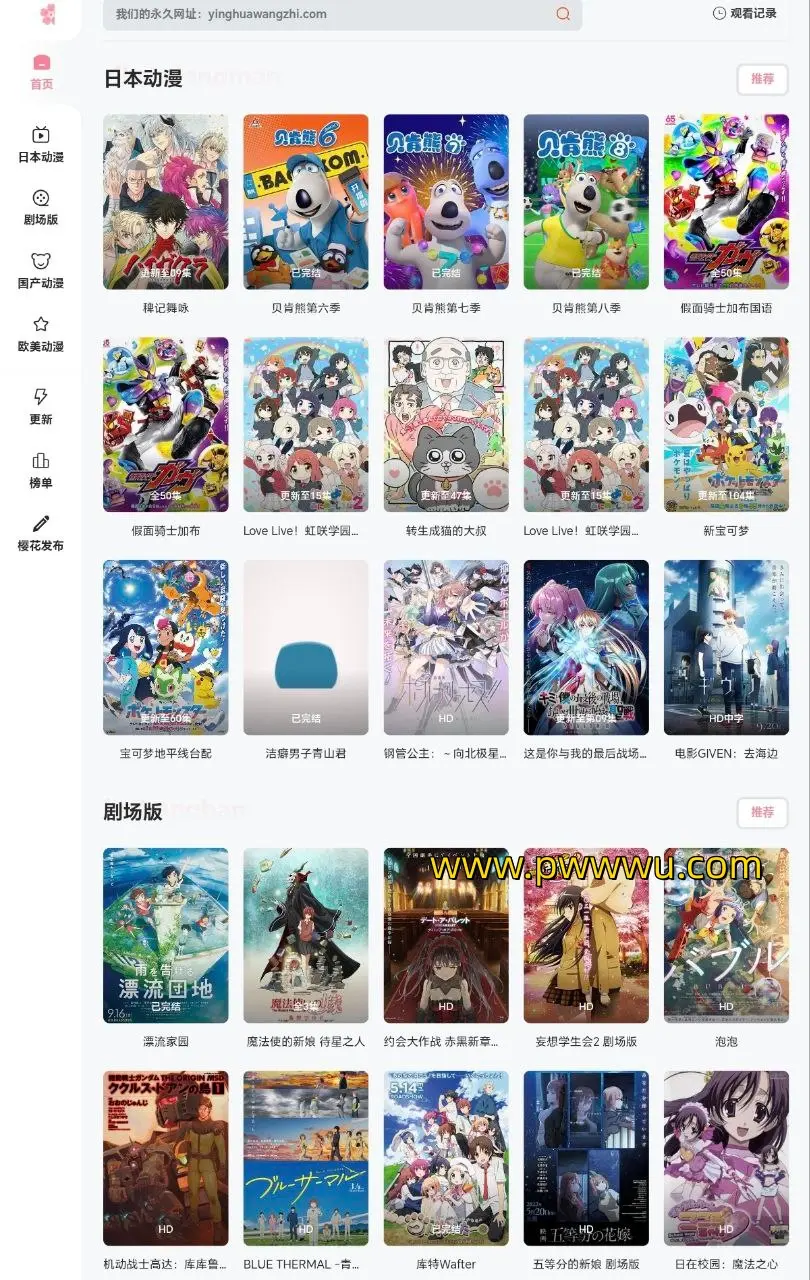Tap the search box with the site address
810x1280 pixels.
330,14
